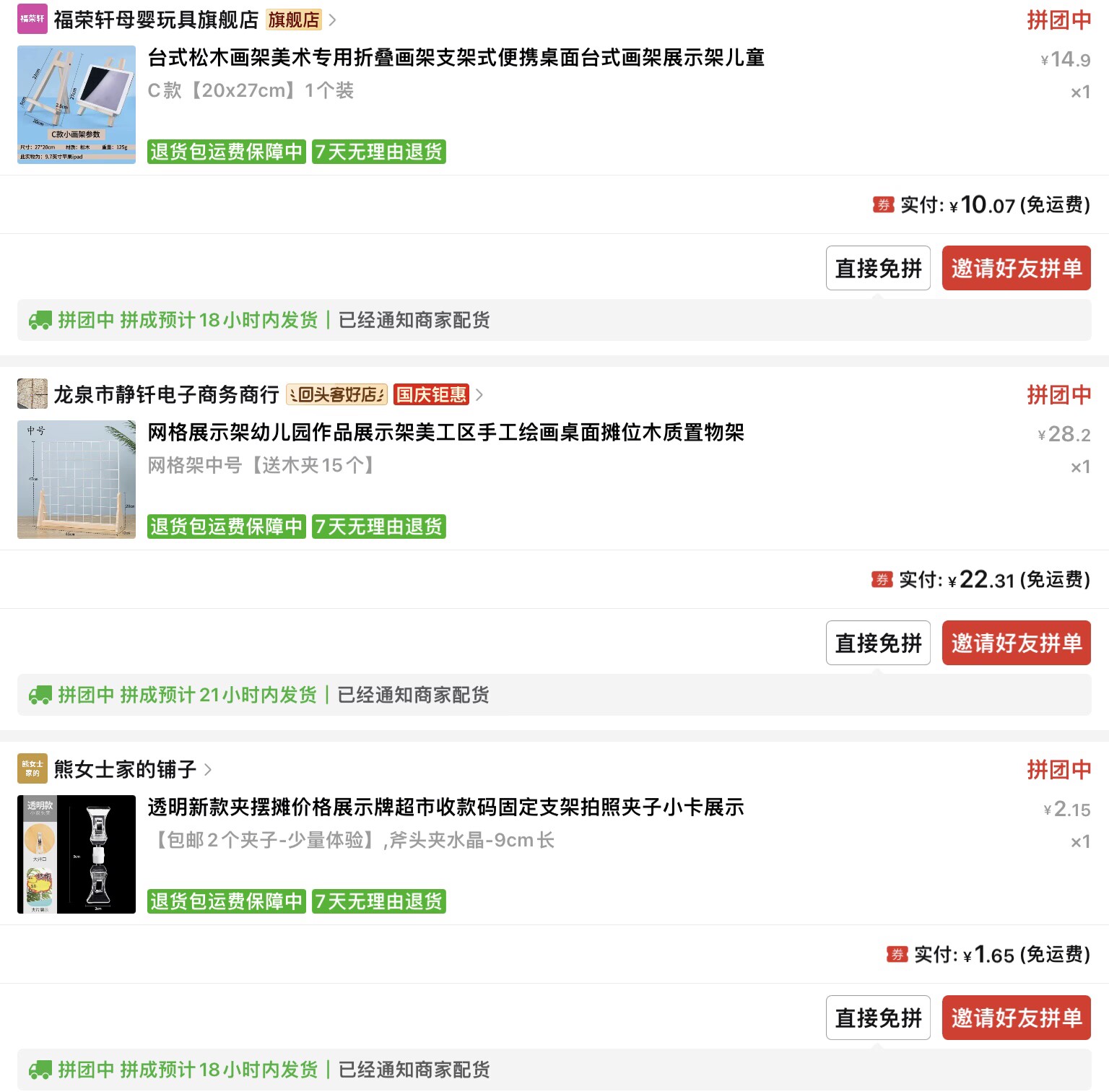This screenshot has height=1092, width=1109.
Task: Tap 直接免拼 for the 透明夹子 order
Action: coord(878,1018)
